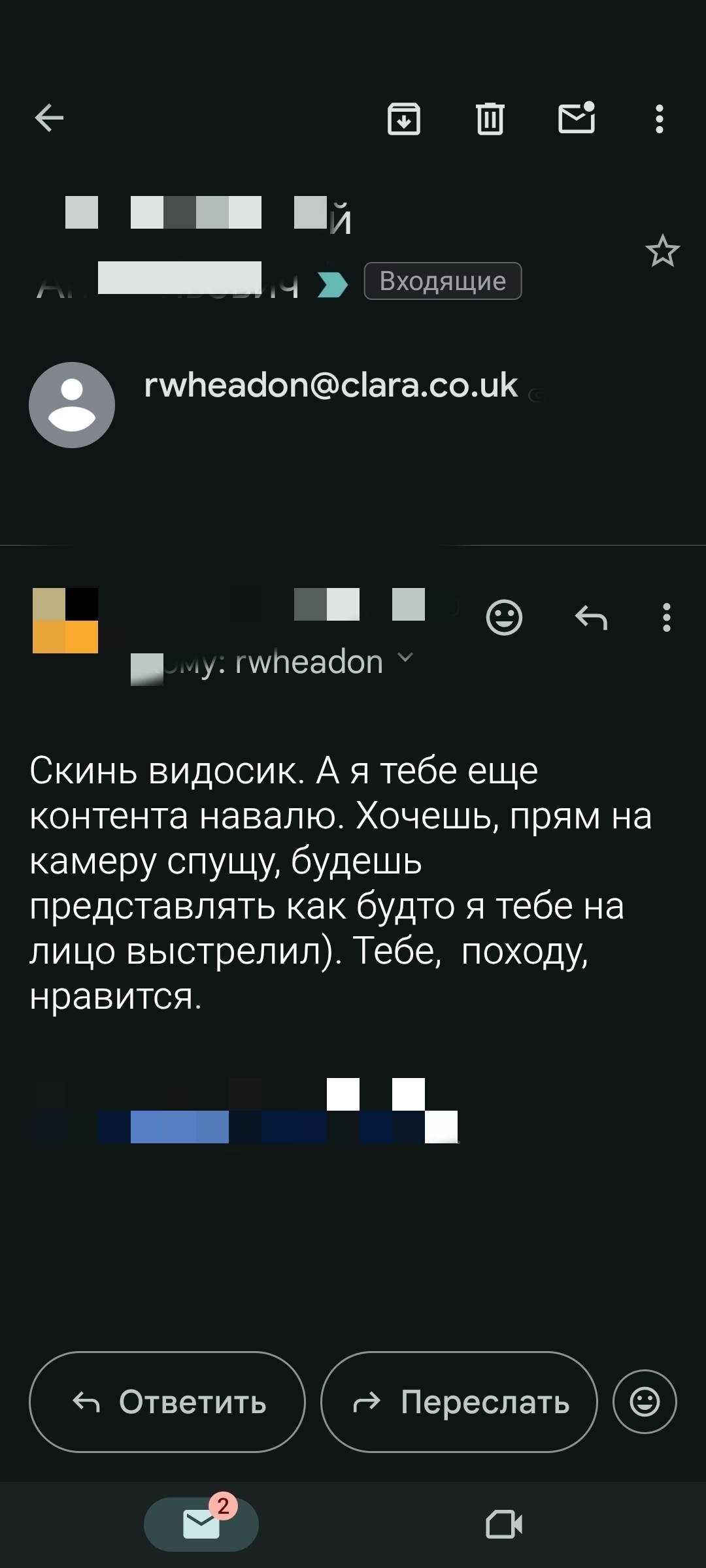Expand recipient details next to rwheadon

tap(406, 658)
